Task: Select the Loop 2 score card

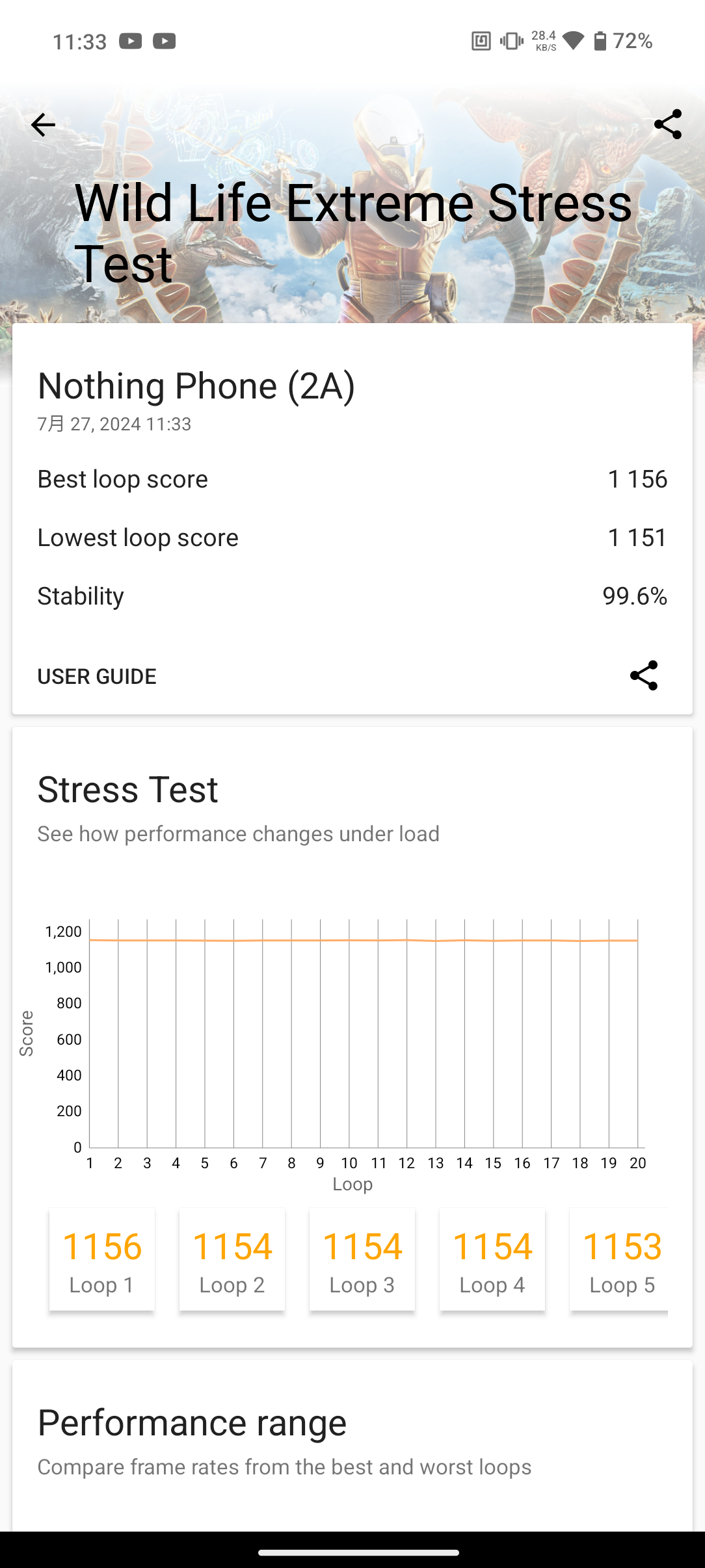Action: tap(232, 1260)
